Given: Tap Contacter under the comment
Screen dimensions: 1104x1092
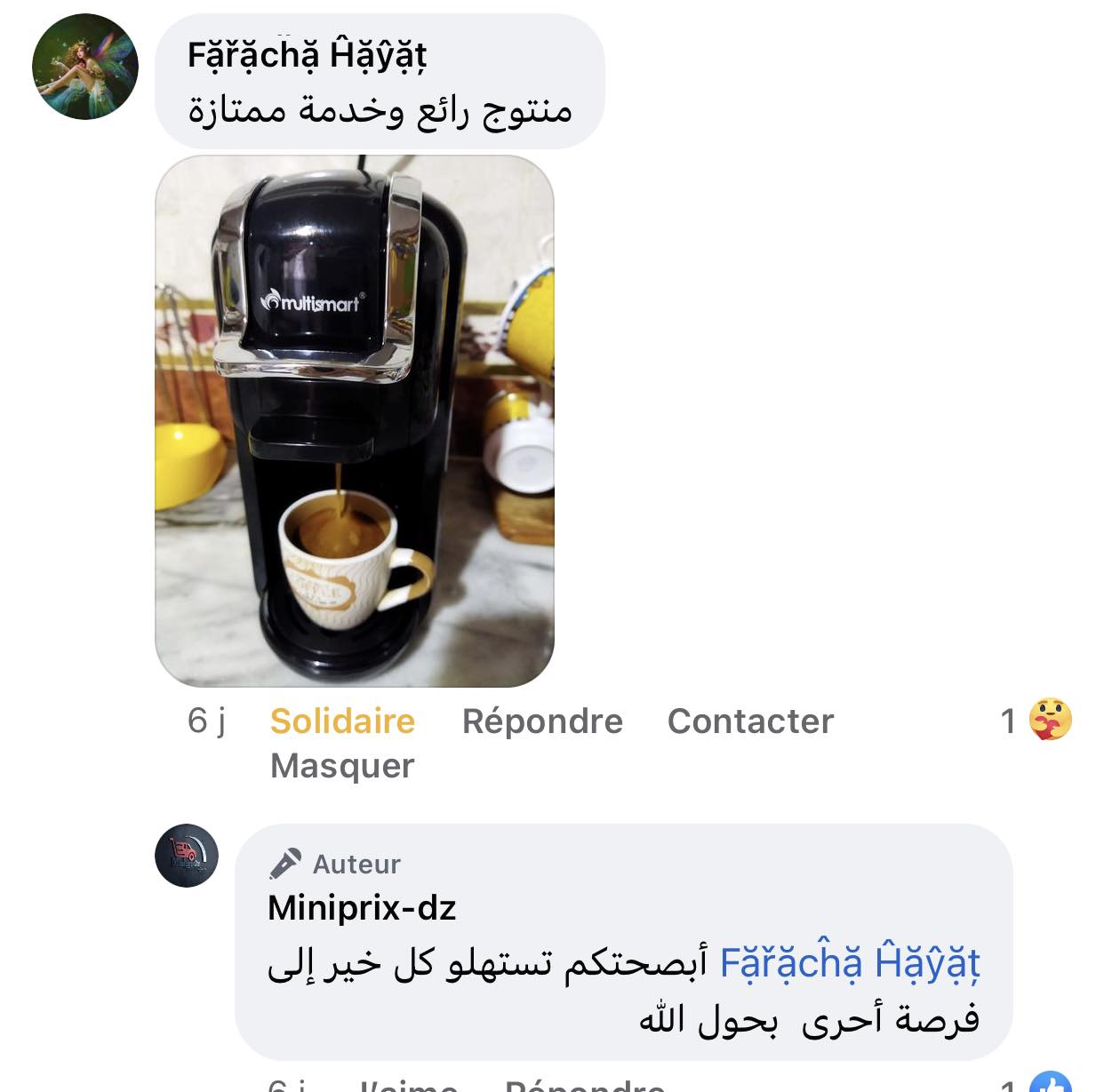Looking at the screenshot, I should [750, 721].
